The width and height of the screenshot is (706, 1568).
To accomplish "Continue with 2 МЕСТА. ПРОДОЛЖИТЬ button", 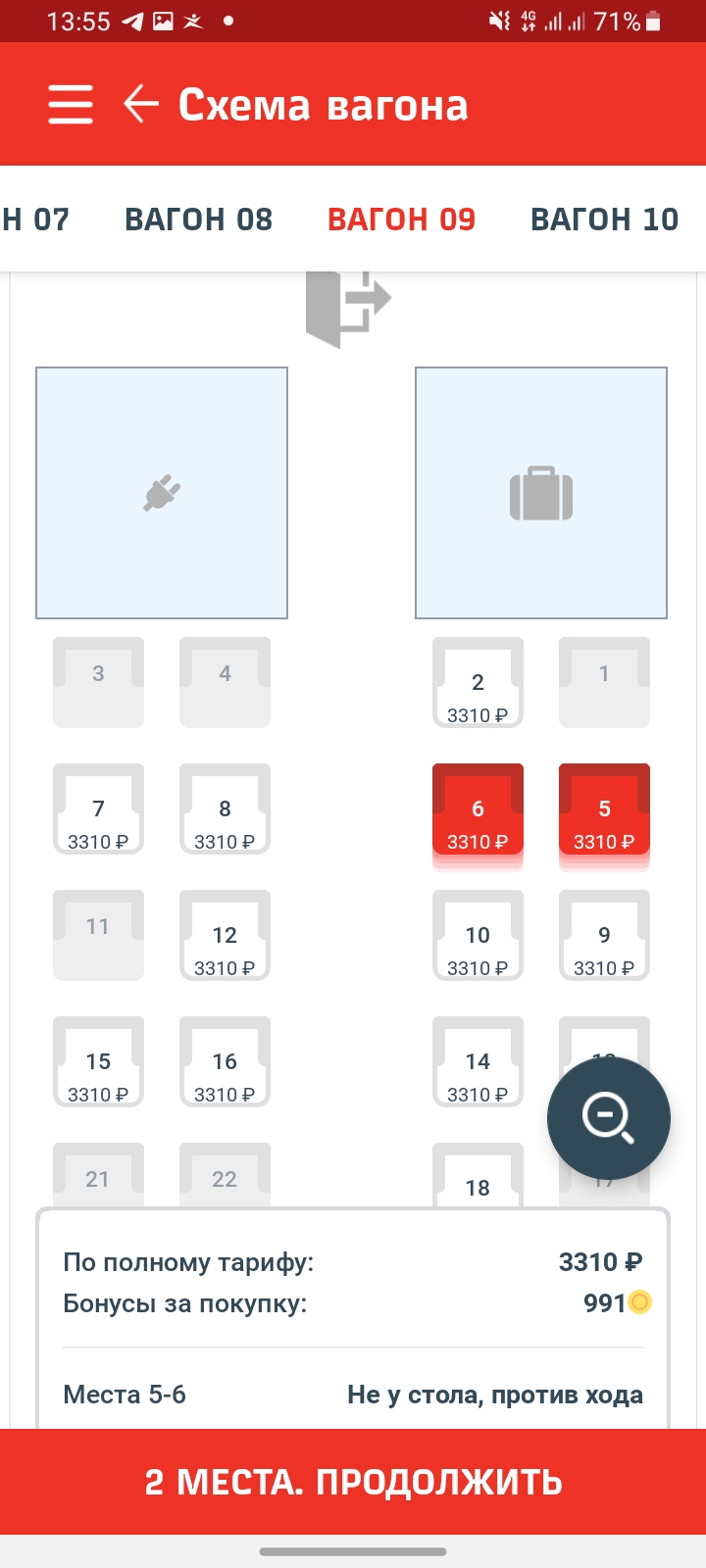I will (353, 1482).
